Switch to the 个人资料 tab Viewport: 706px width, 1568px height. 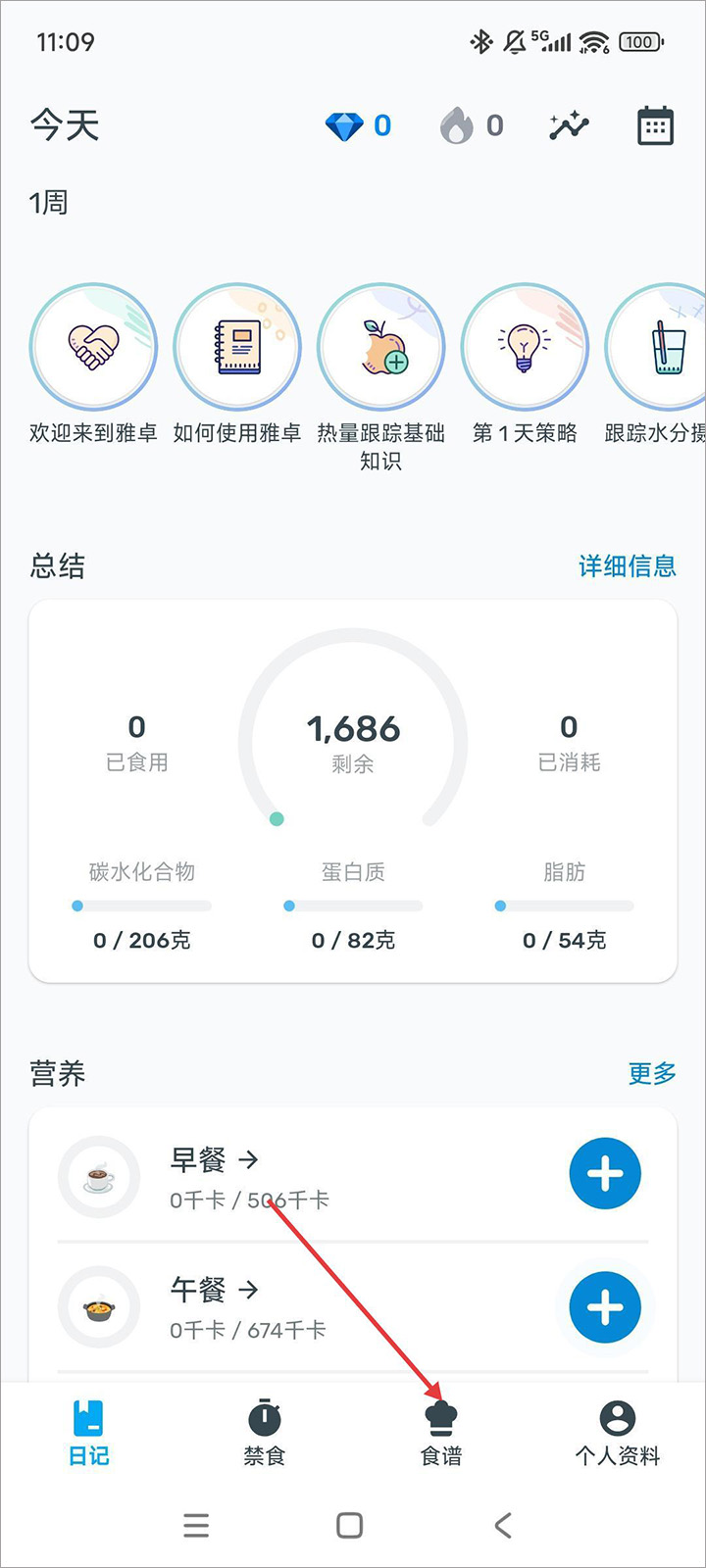pos(618,1433)
